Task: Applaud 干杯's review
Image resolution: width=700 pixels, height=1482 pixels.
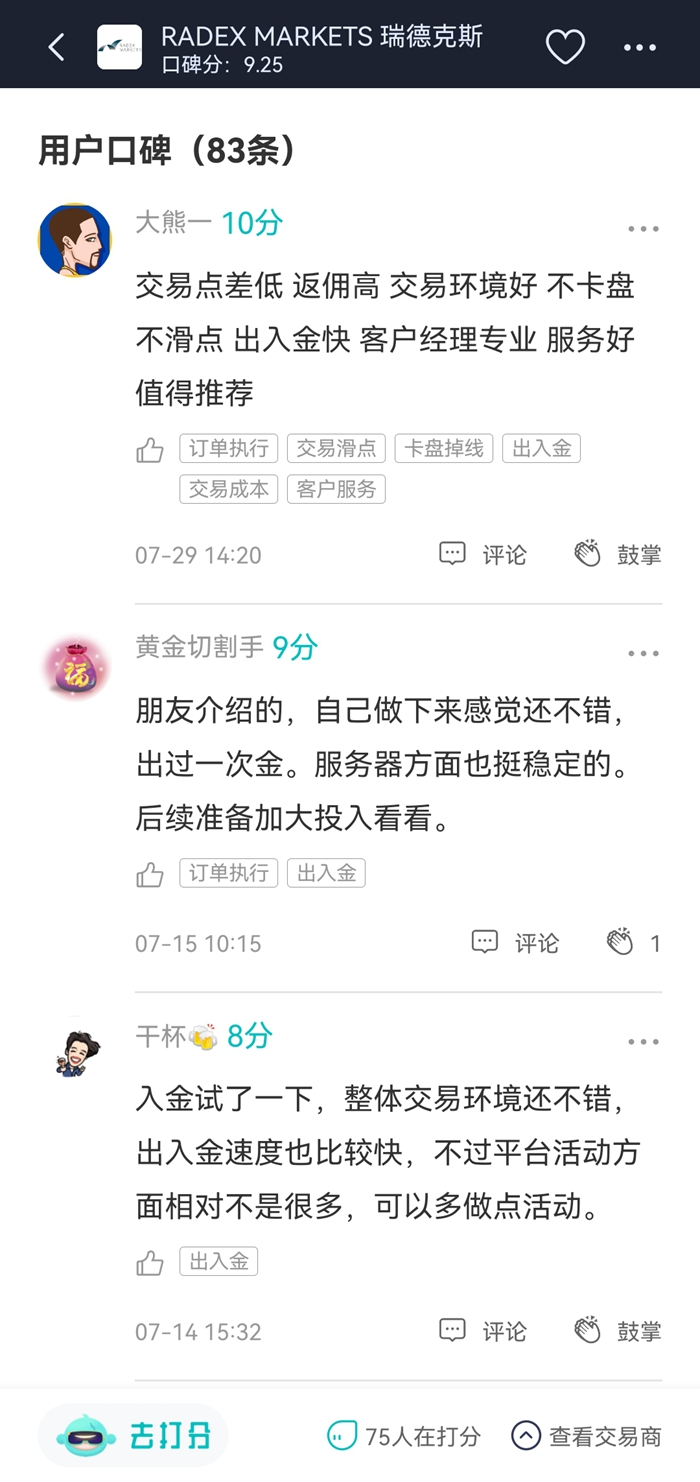Action: [x=618, y=1331]
